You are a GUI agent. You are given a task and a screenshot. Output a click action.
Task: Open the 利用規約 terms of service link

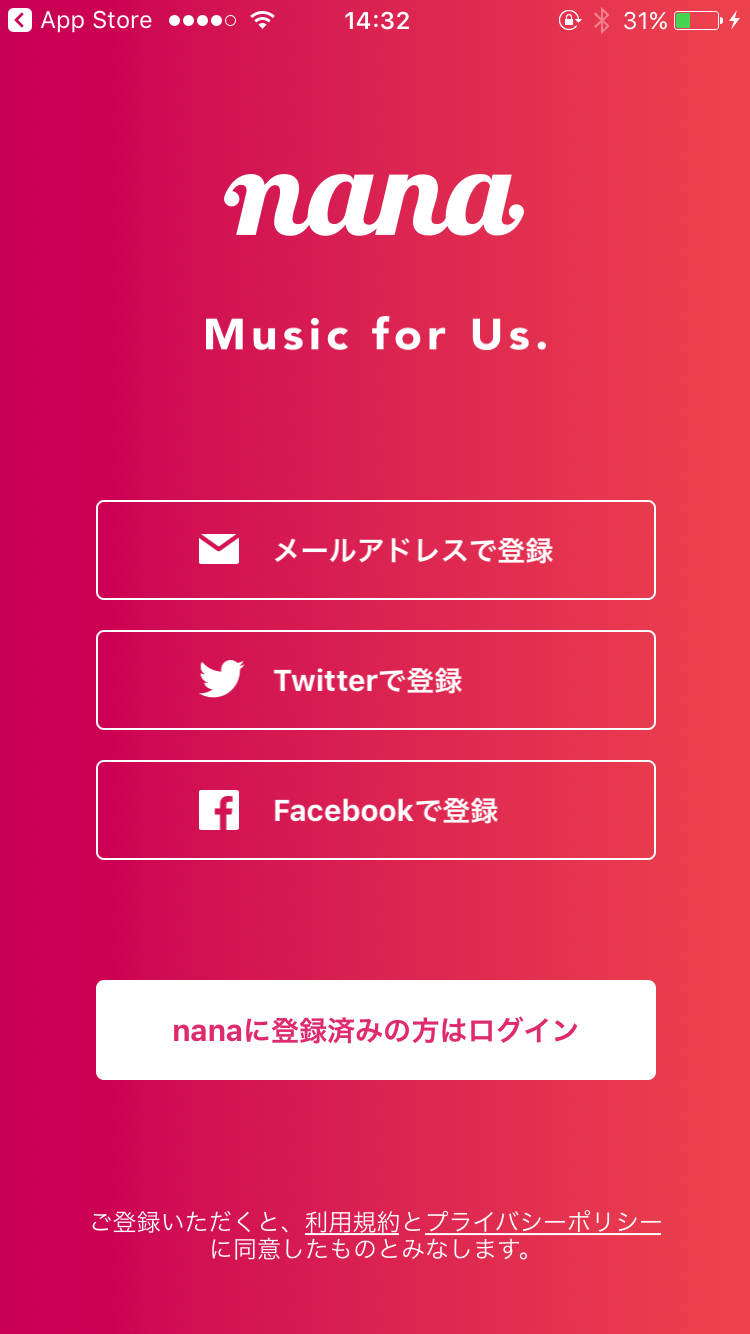(352, 1223)
